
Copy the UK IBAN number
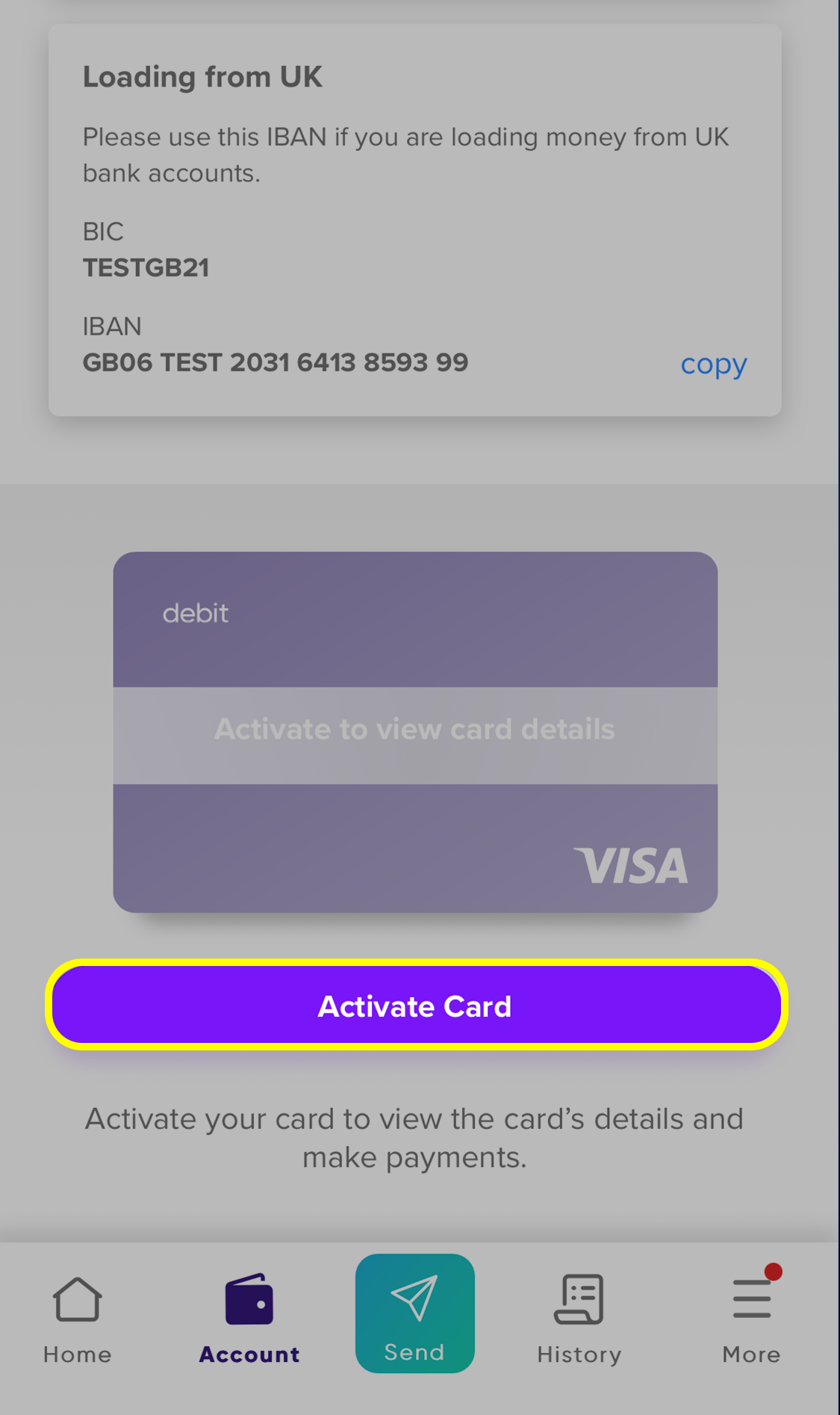click(713, 364)
